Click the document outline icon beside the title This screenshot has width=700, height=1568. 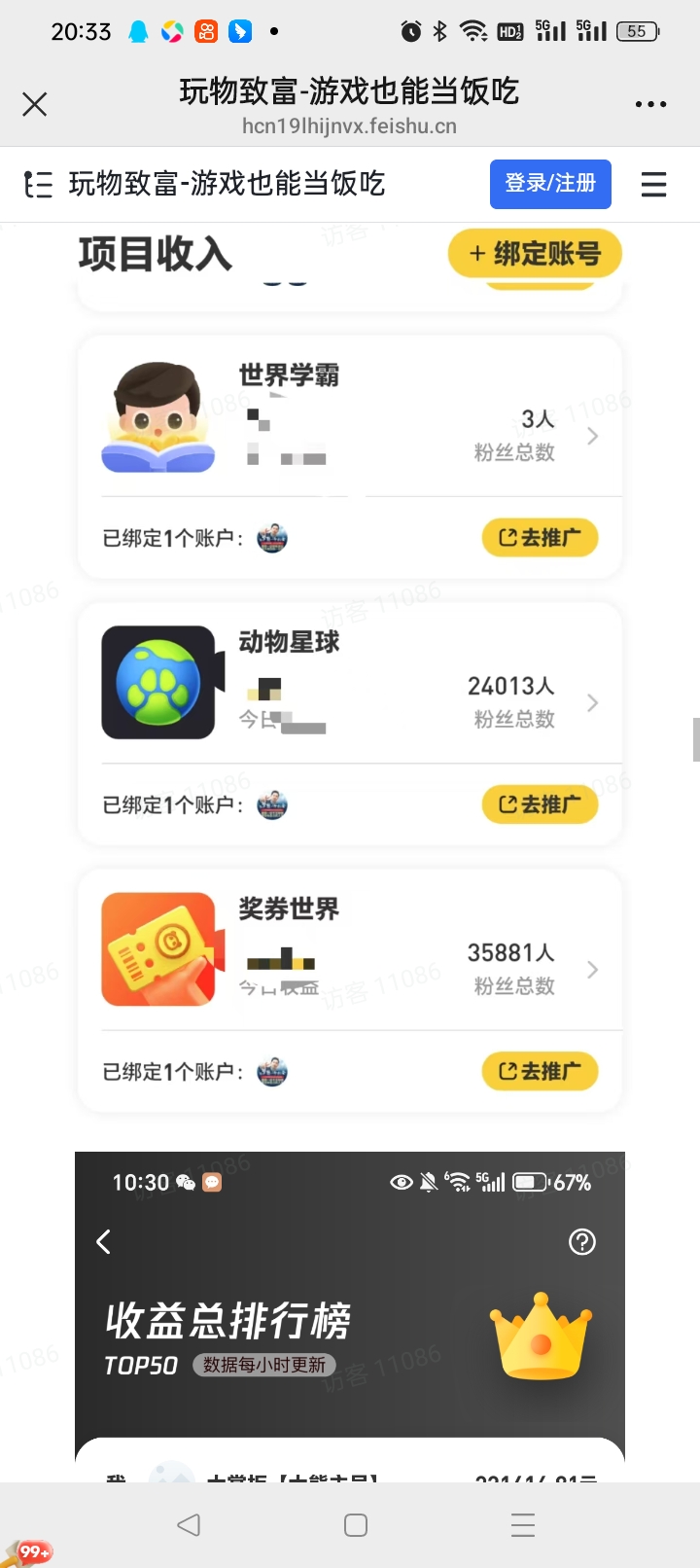[x=37, y=184]
